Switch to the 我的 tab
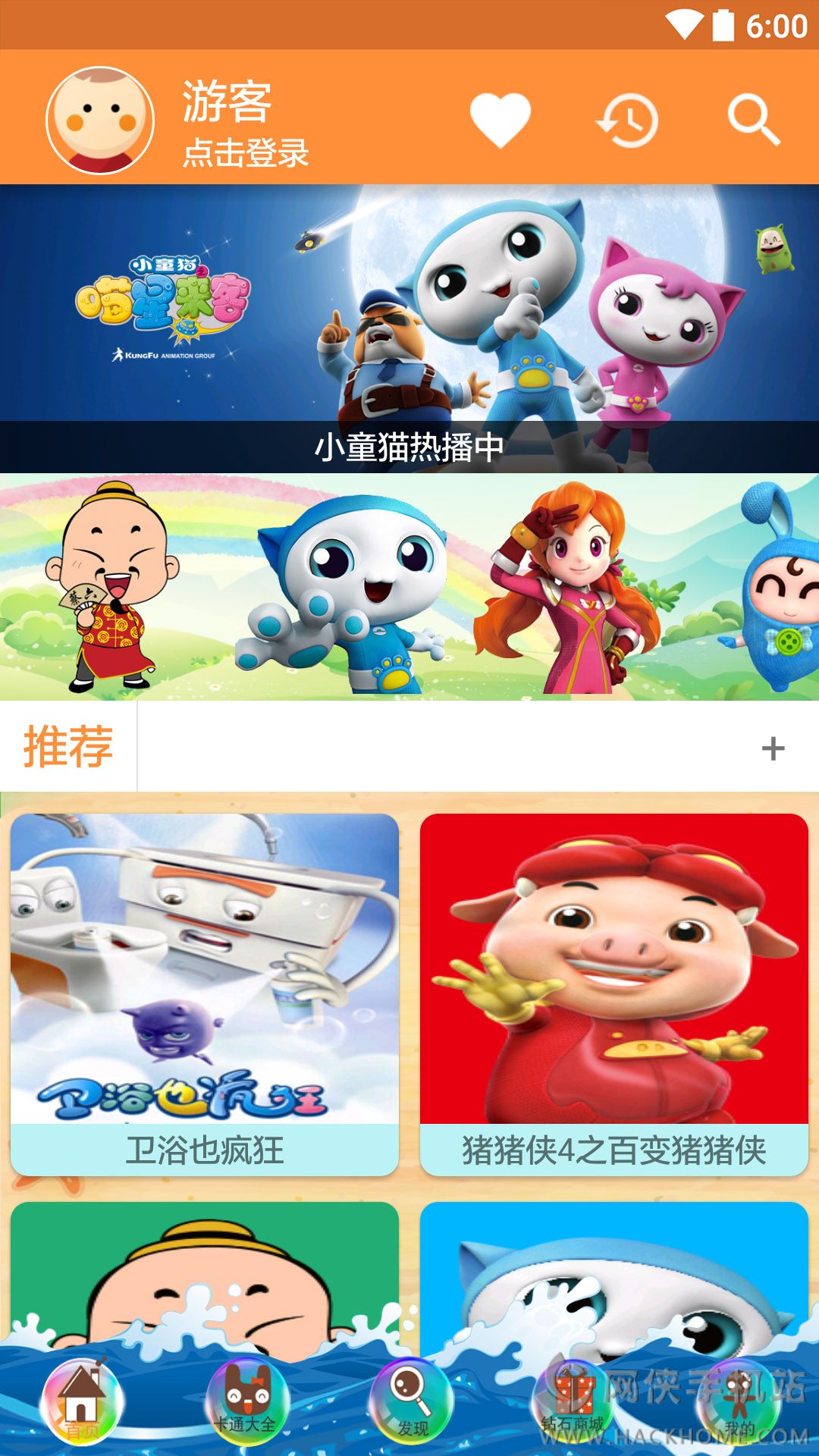 [x=738, y=1401]
